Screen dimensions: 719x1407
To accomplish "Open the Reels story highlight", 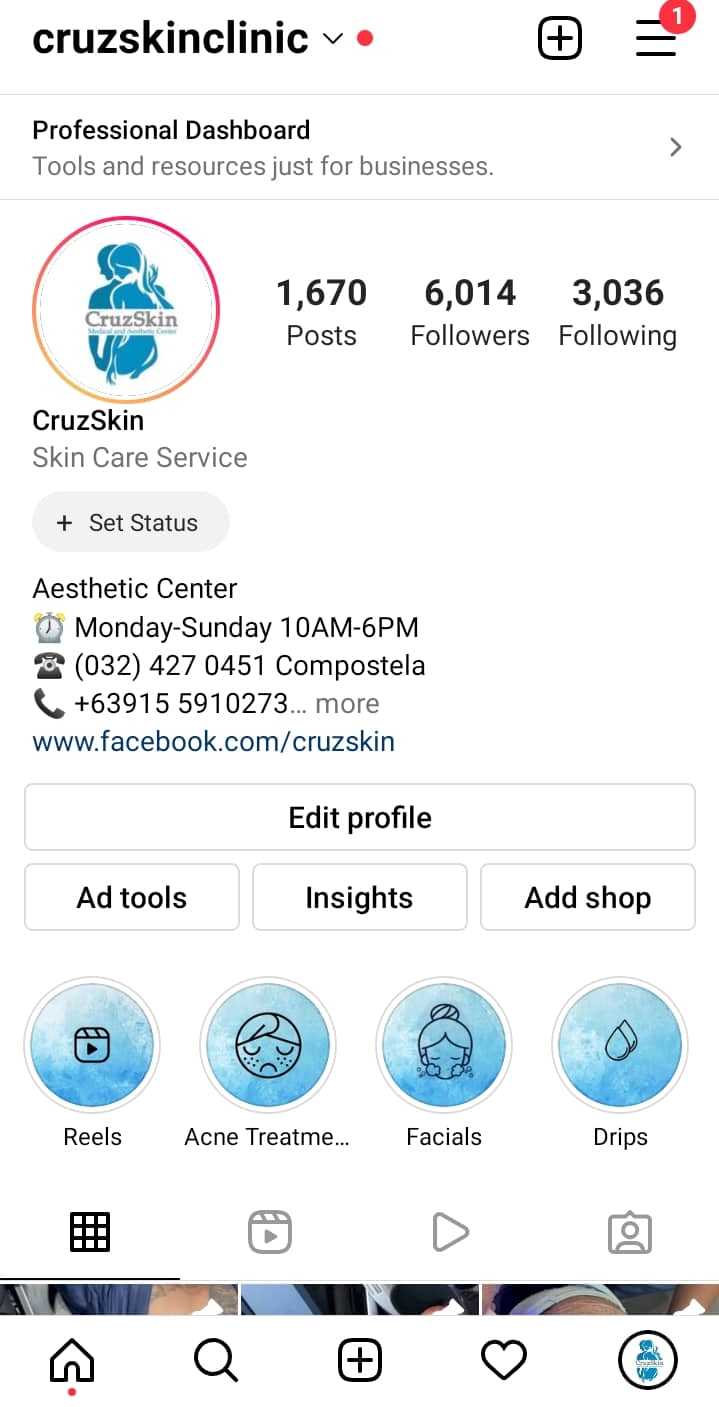I will tap(92, 1045).
